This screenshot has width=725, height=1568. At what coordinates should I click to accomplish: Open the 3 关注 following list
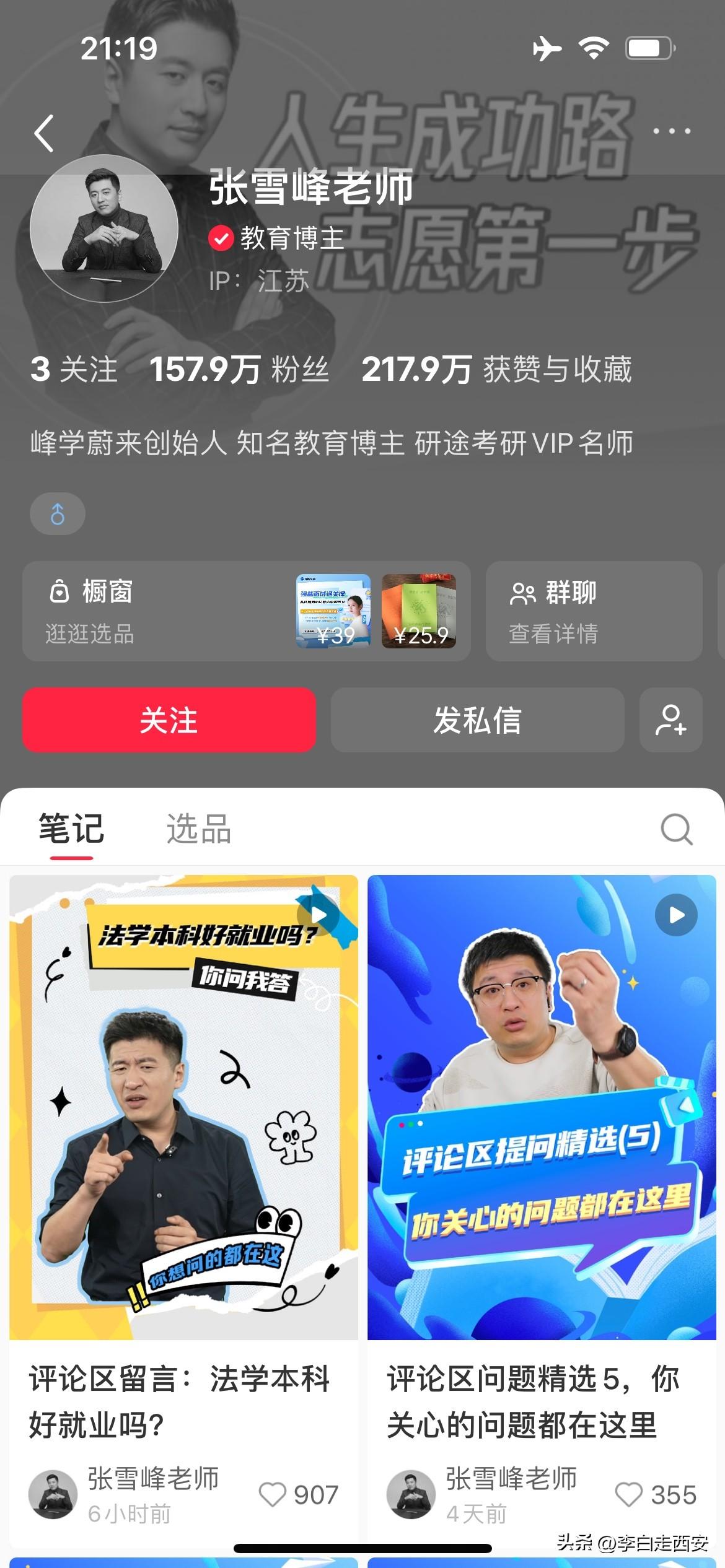74,370
